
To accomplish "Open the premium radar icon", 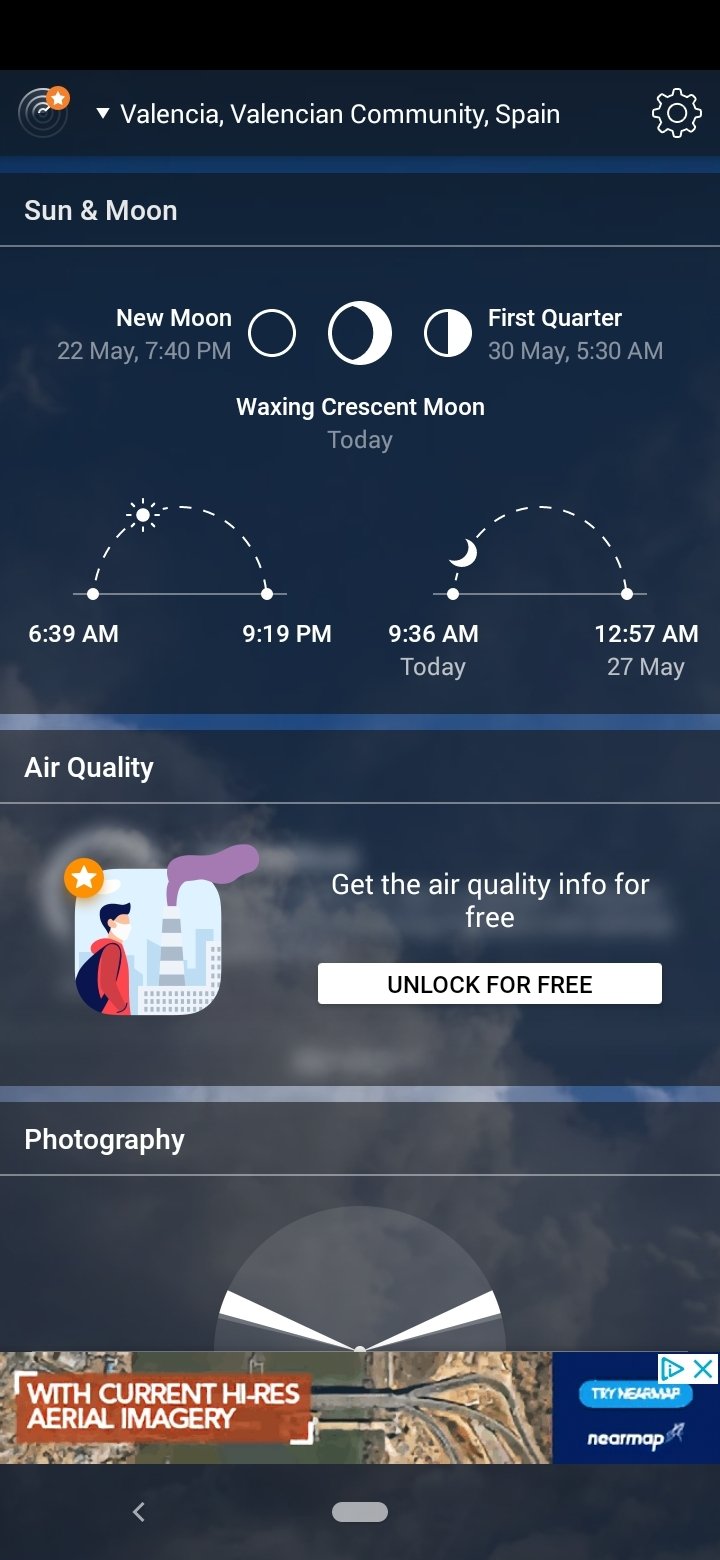I will pos(44,111).
